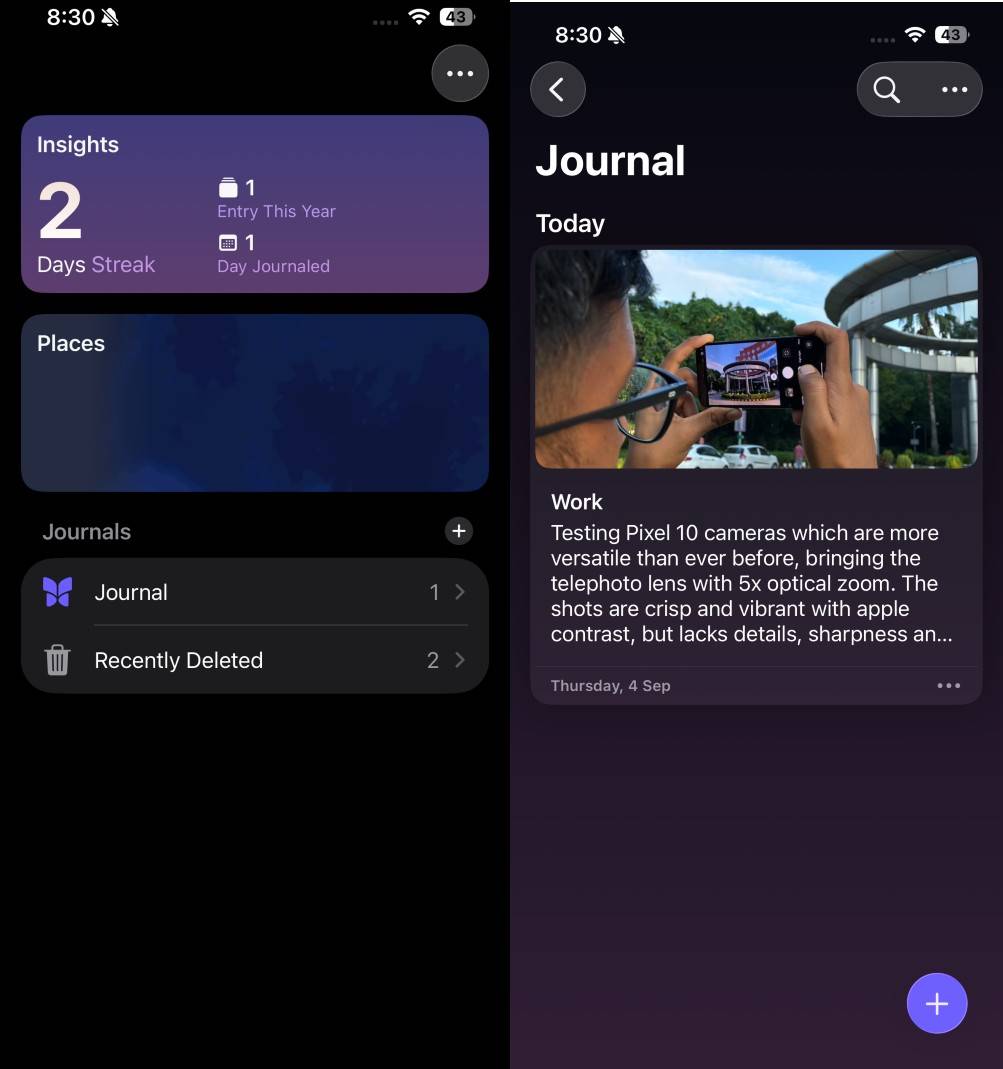Screen dimensions: 1003x1069
Task: Open the Recently Deleted folder
Action: coord(254,660)
